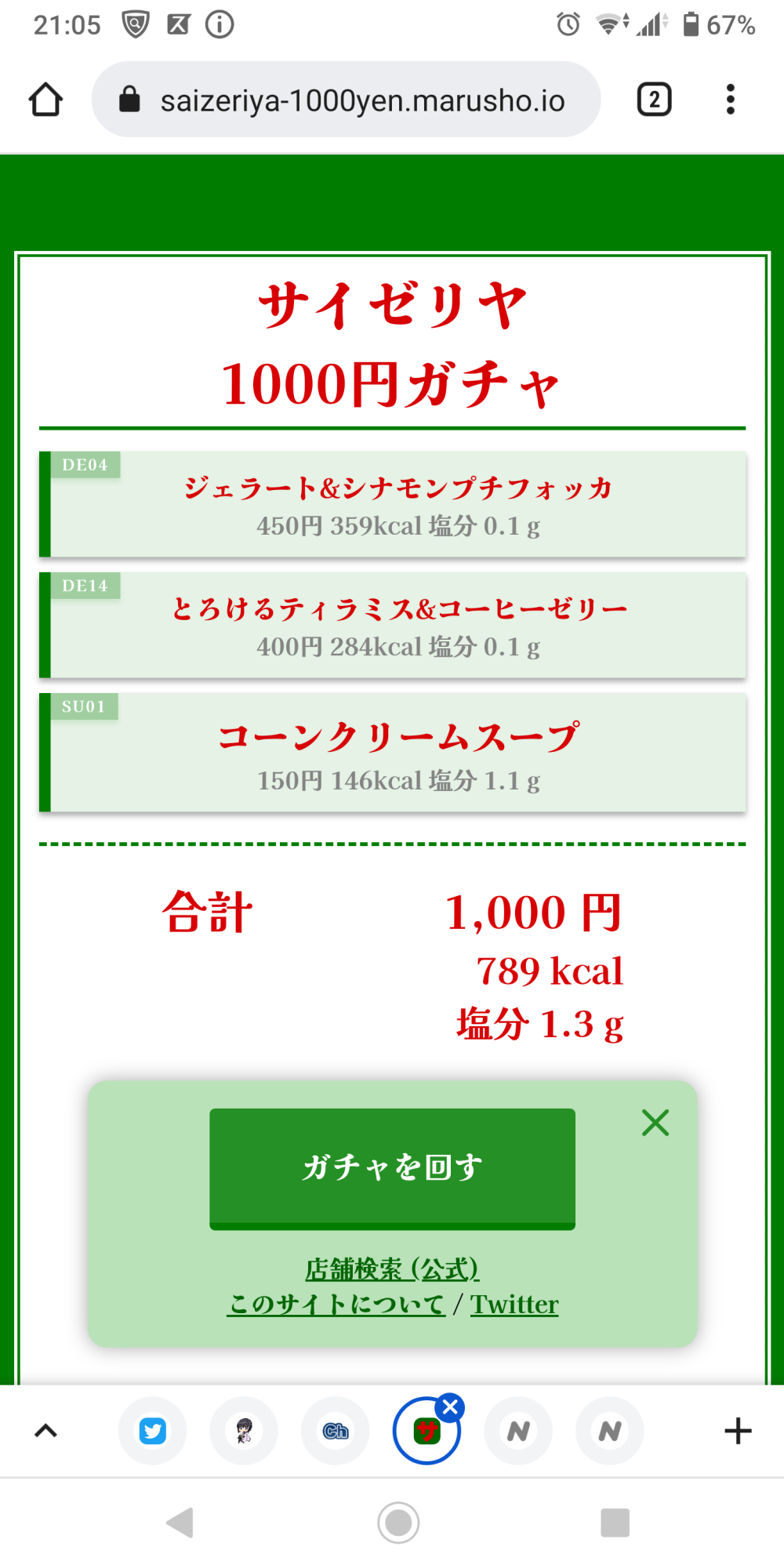Switch to the Twitter tab in tab strip
The image size is (784, 1568).
click(x=152, y=1431)
